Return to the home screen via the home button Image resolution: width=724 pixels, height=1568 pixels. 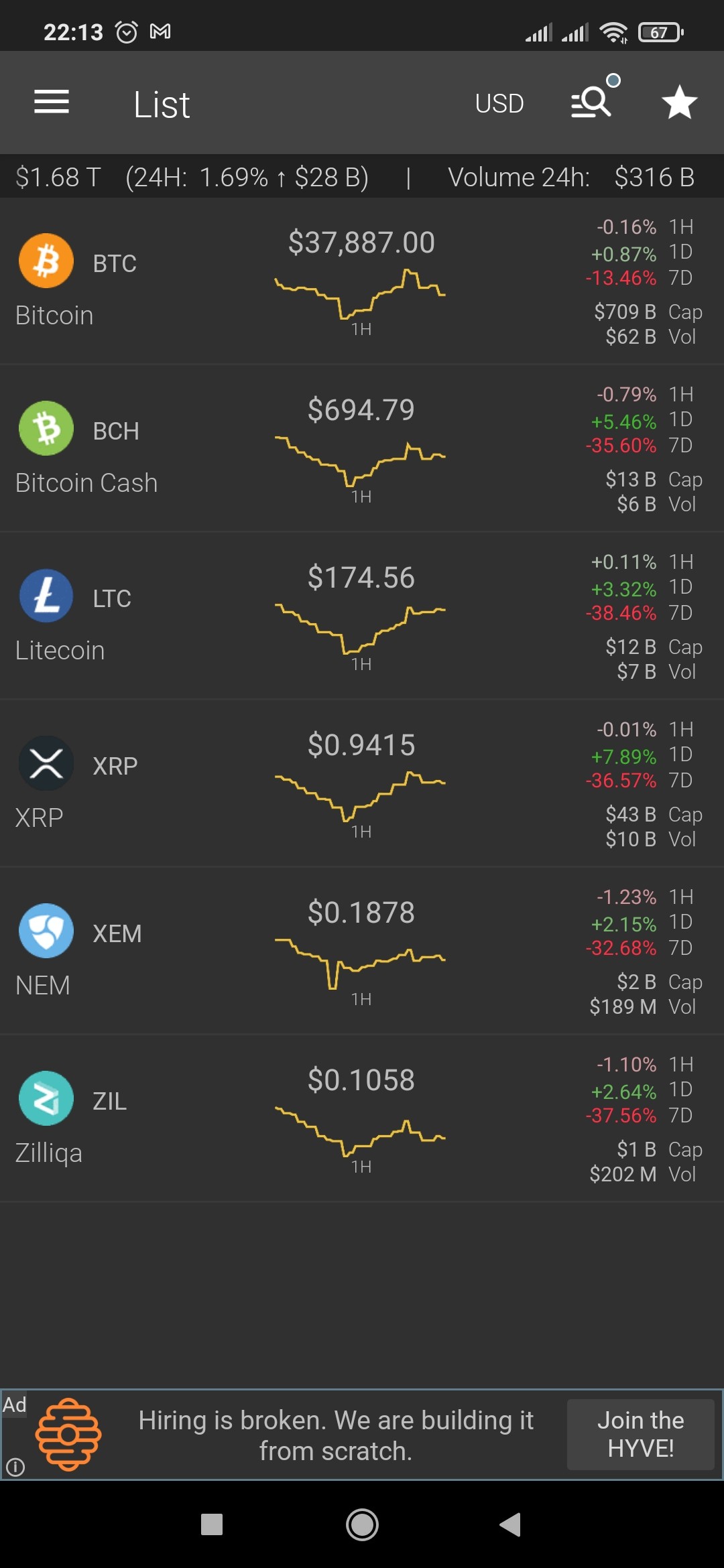(362, 1524)
